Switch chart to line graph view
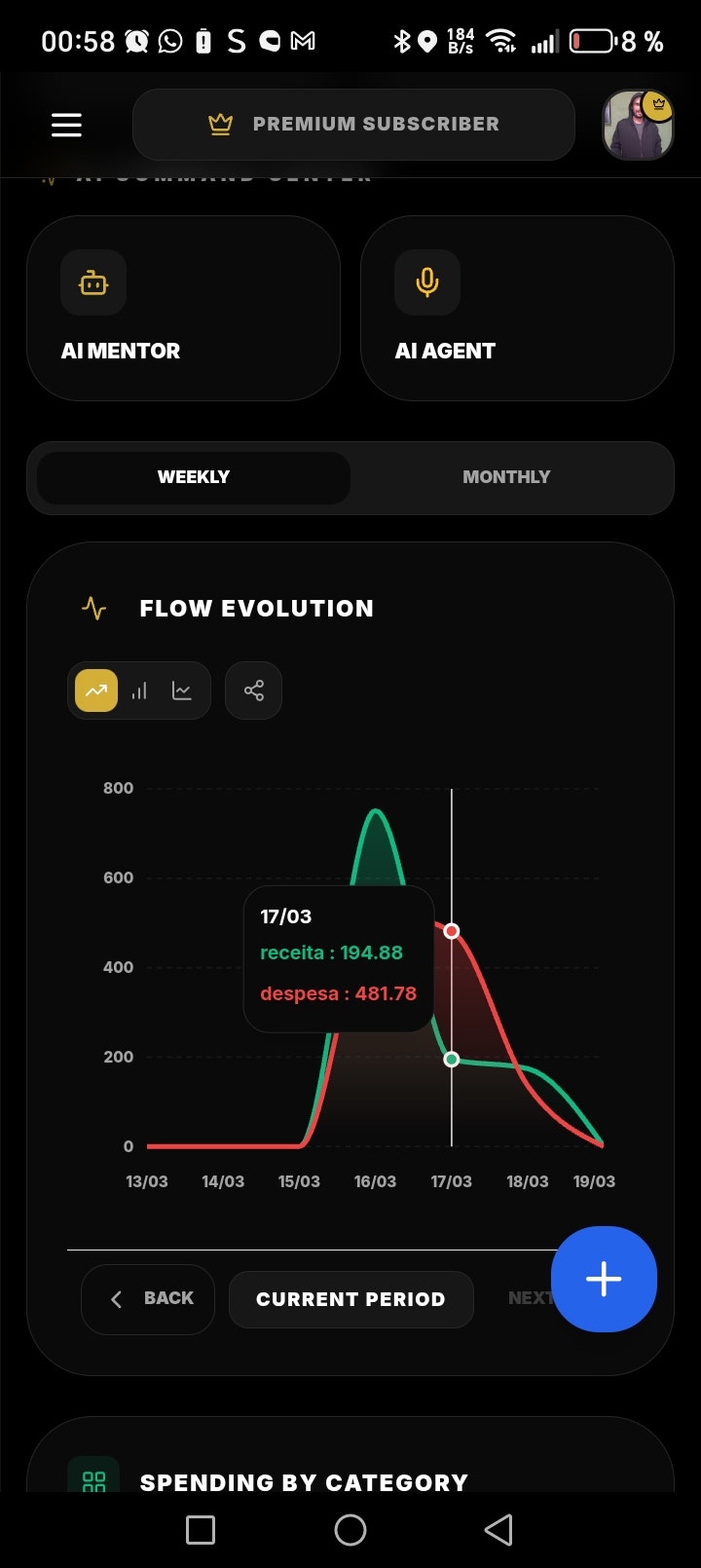 (x=182, y=691)
